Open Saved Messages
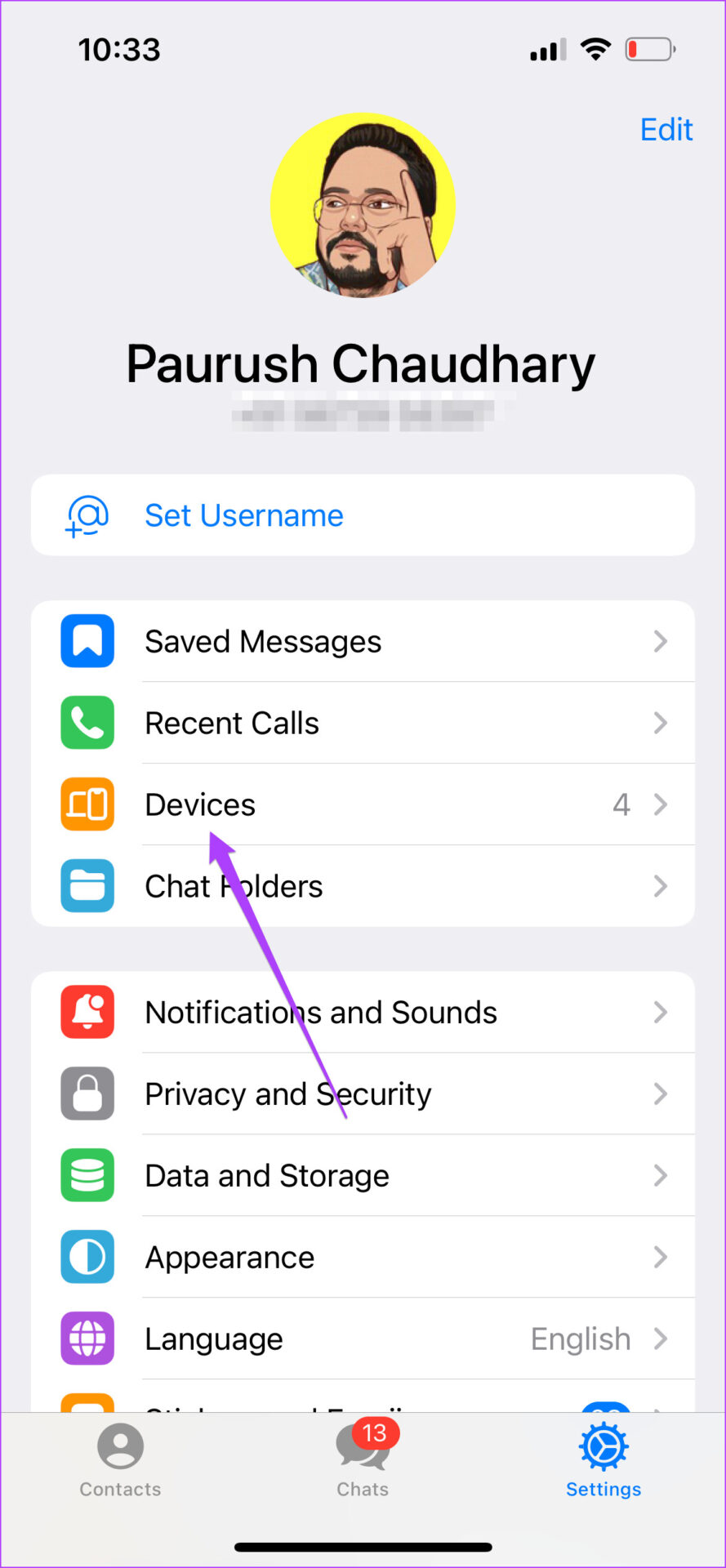 click(x=363, y=642)
